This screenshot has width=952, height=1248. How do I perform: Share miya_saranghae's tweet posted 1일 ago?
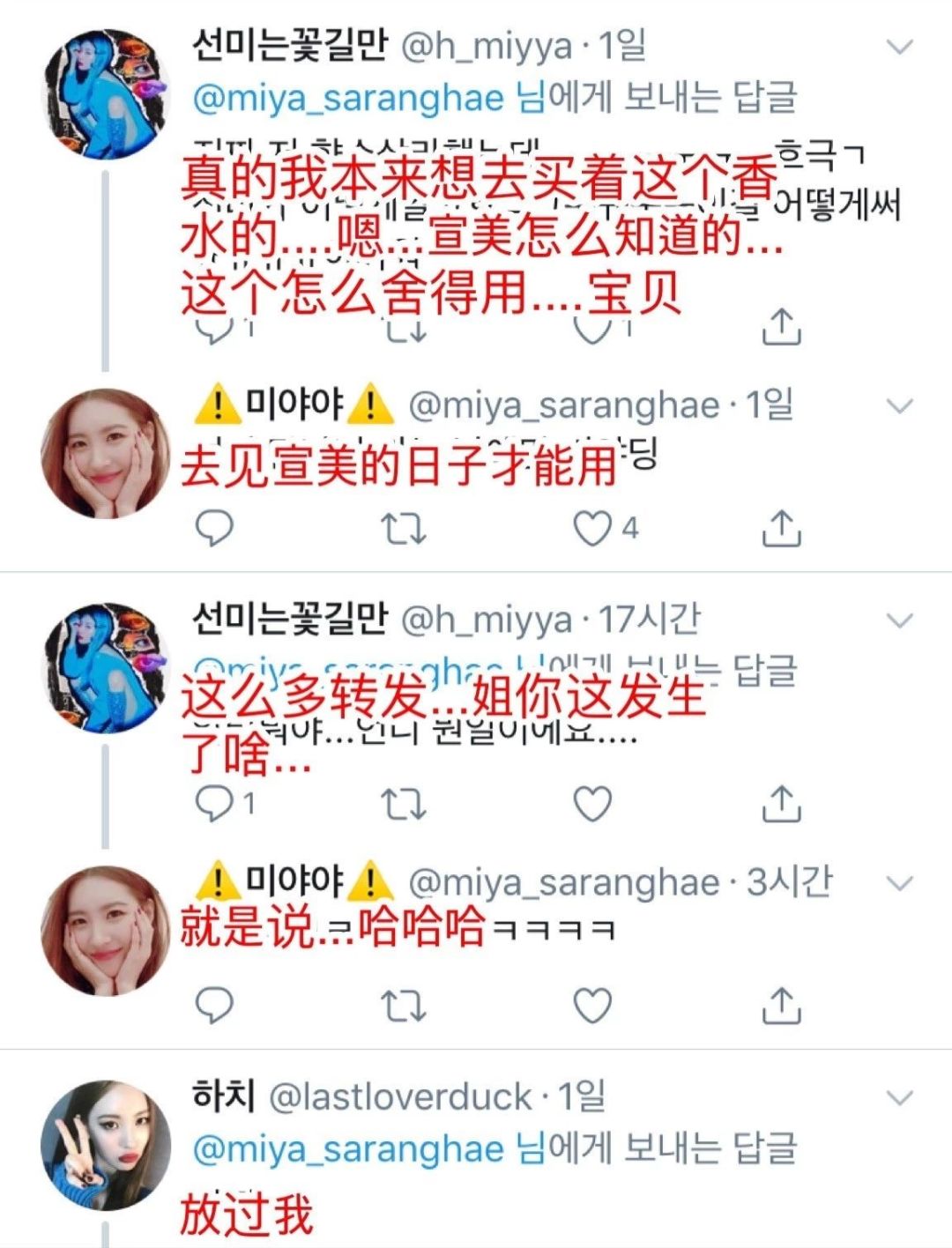point(781,529)
